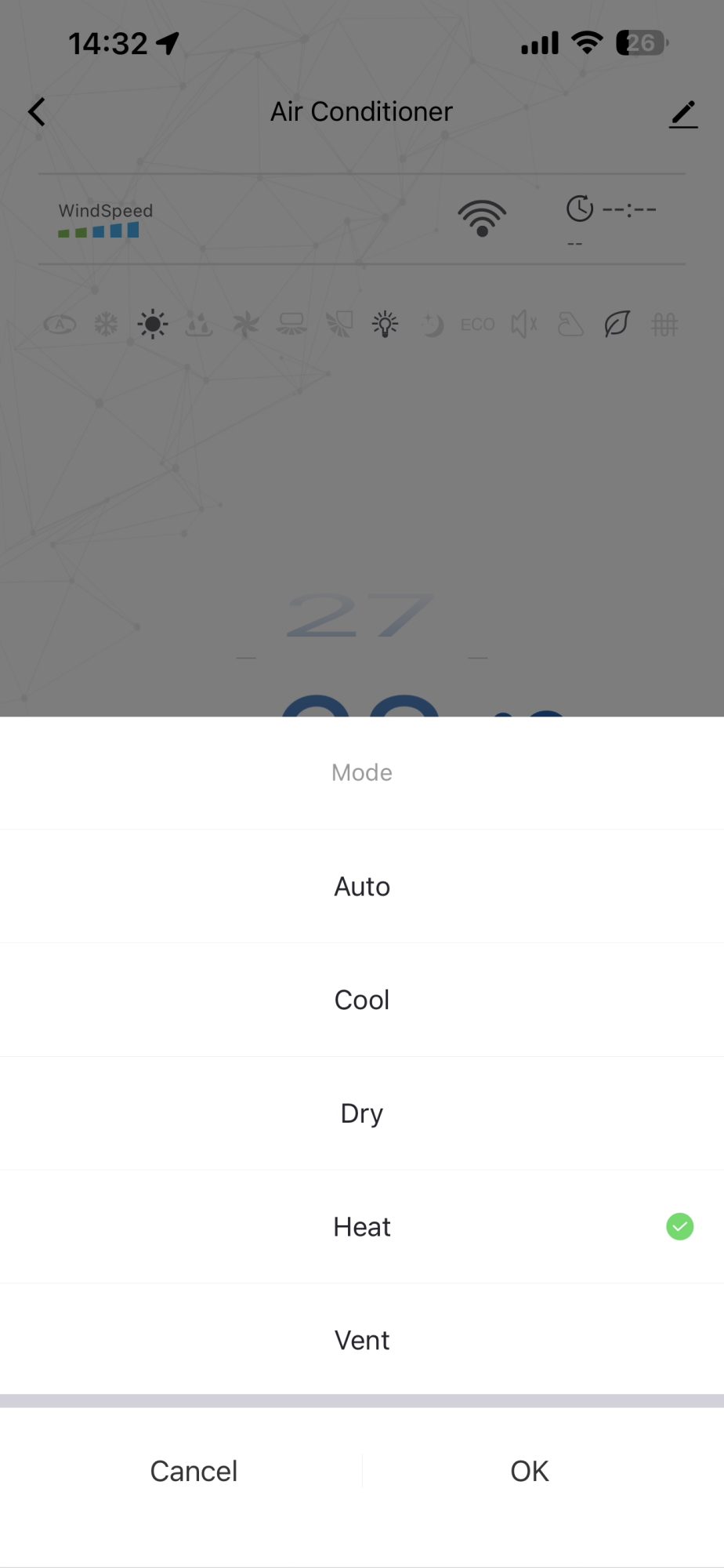Cancel the mode selection
724x1568 pixels.
[194, 1471]
